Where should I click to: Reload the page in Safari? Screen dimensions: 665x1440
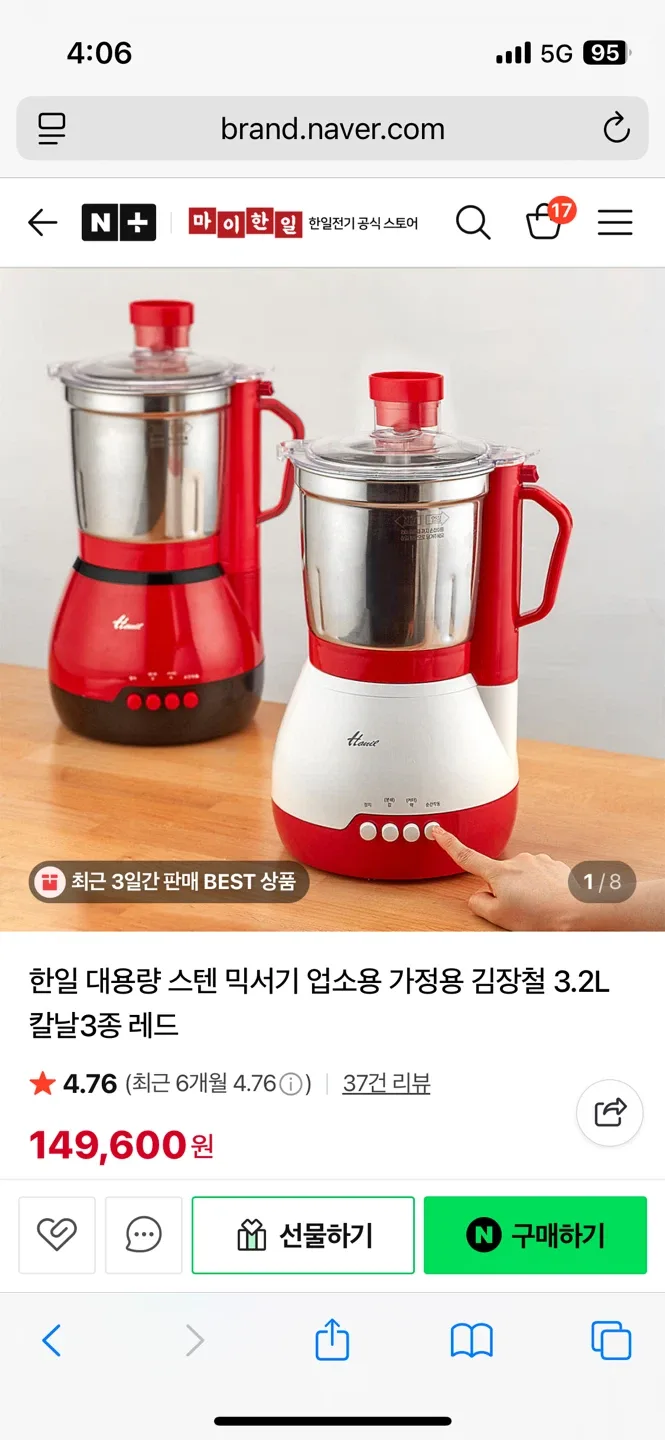point(616,129)
